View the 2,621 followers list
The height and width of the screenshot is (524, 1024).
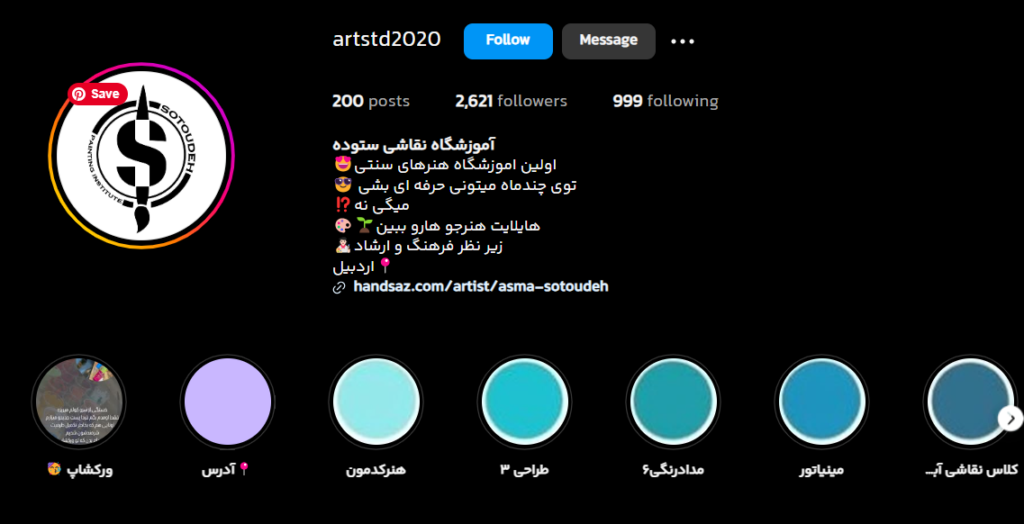click(510, 101)
